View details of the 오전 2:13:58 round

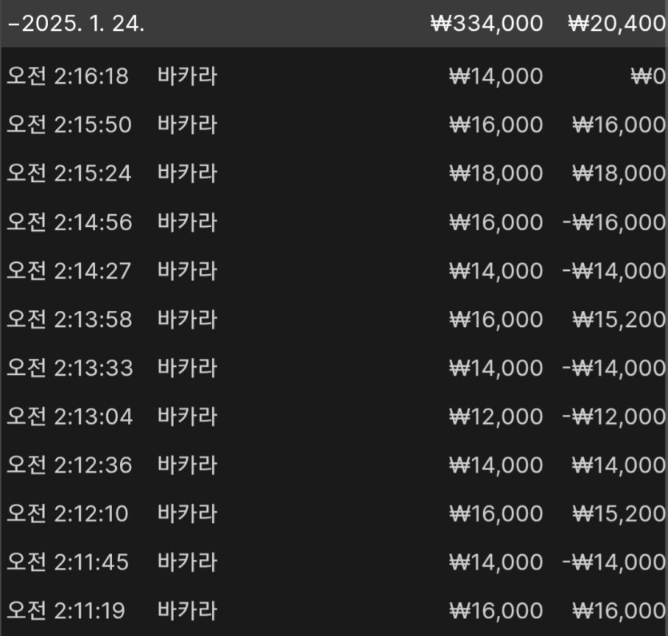pyautogui.click(x=334, y=319)
